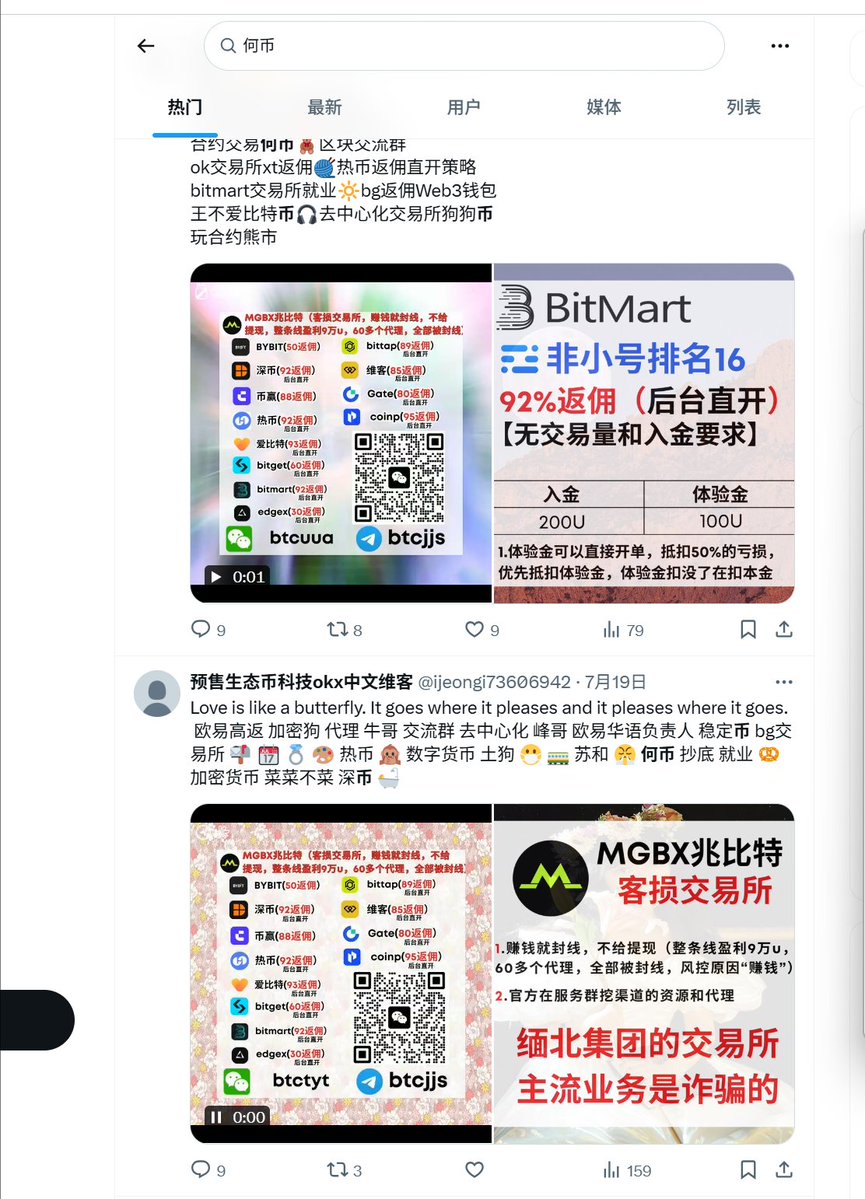Open the BitMart image in the first post

644,433
